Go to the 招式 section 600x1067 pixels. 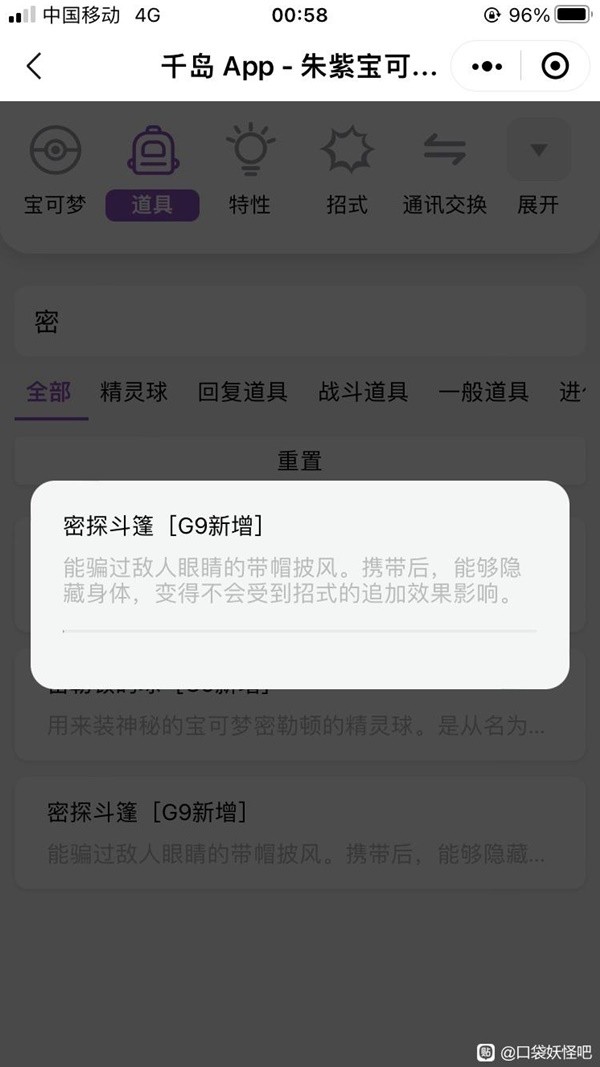pyautogui.click(x=347, y=172)
